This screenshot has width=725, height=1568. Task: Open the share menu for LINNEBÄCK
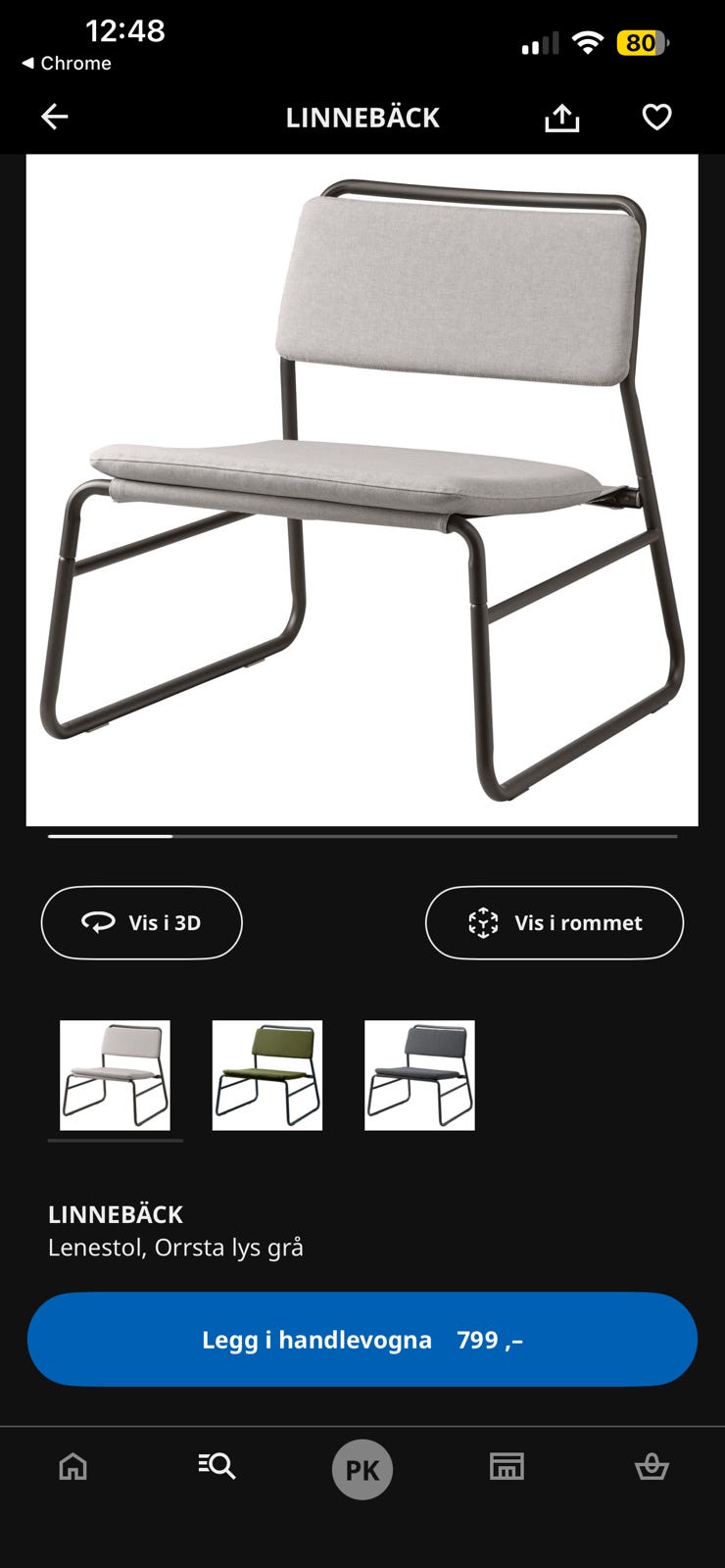coord(560,117)
